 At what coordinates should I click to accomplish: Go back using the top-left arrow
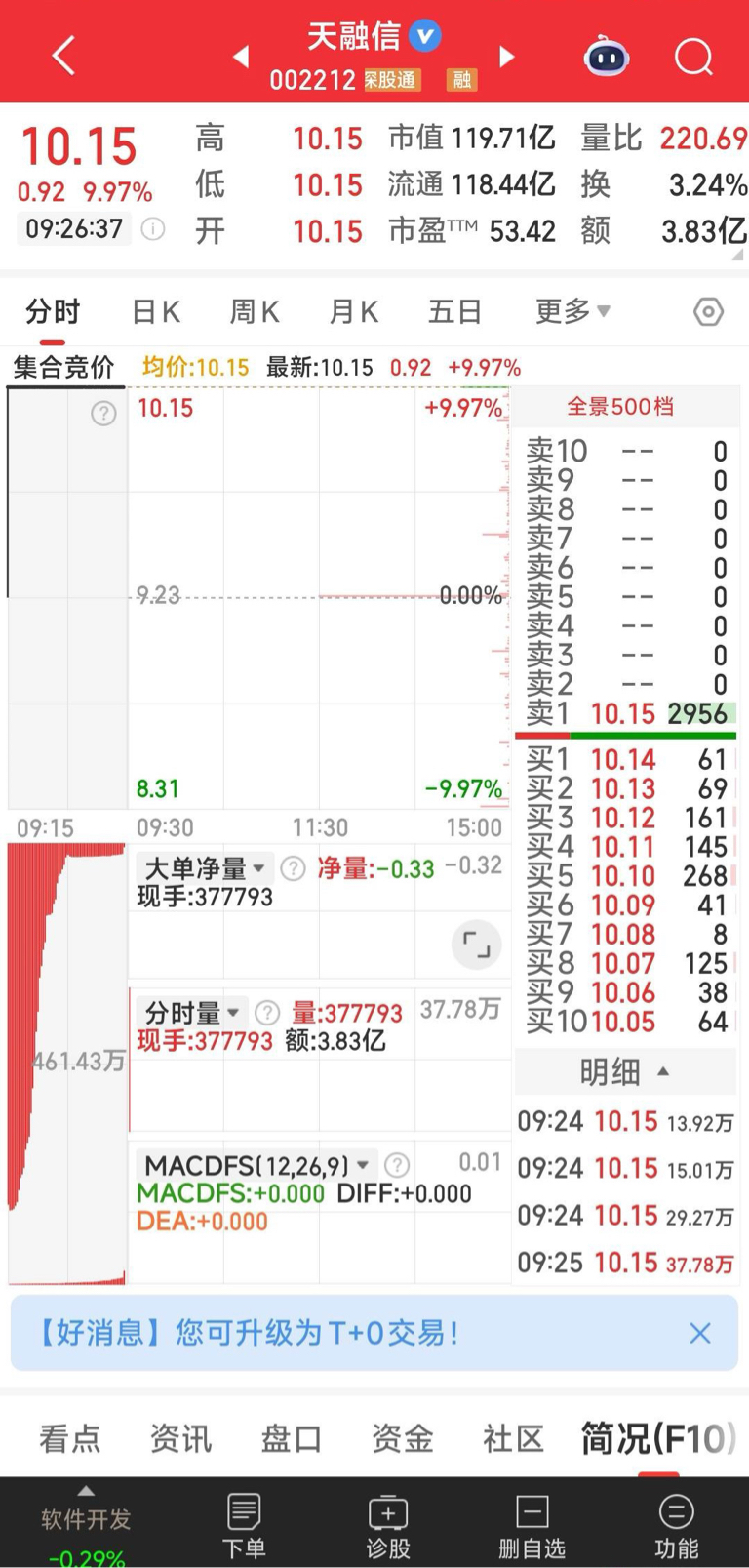[63, 56]
